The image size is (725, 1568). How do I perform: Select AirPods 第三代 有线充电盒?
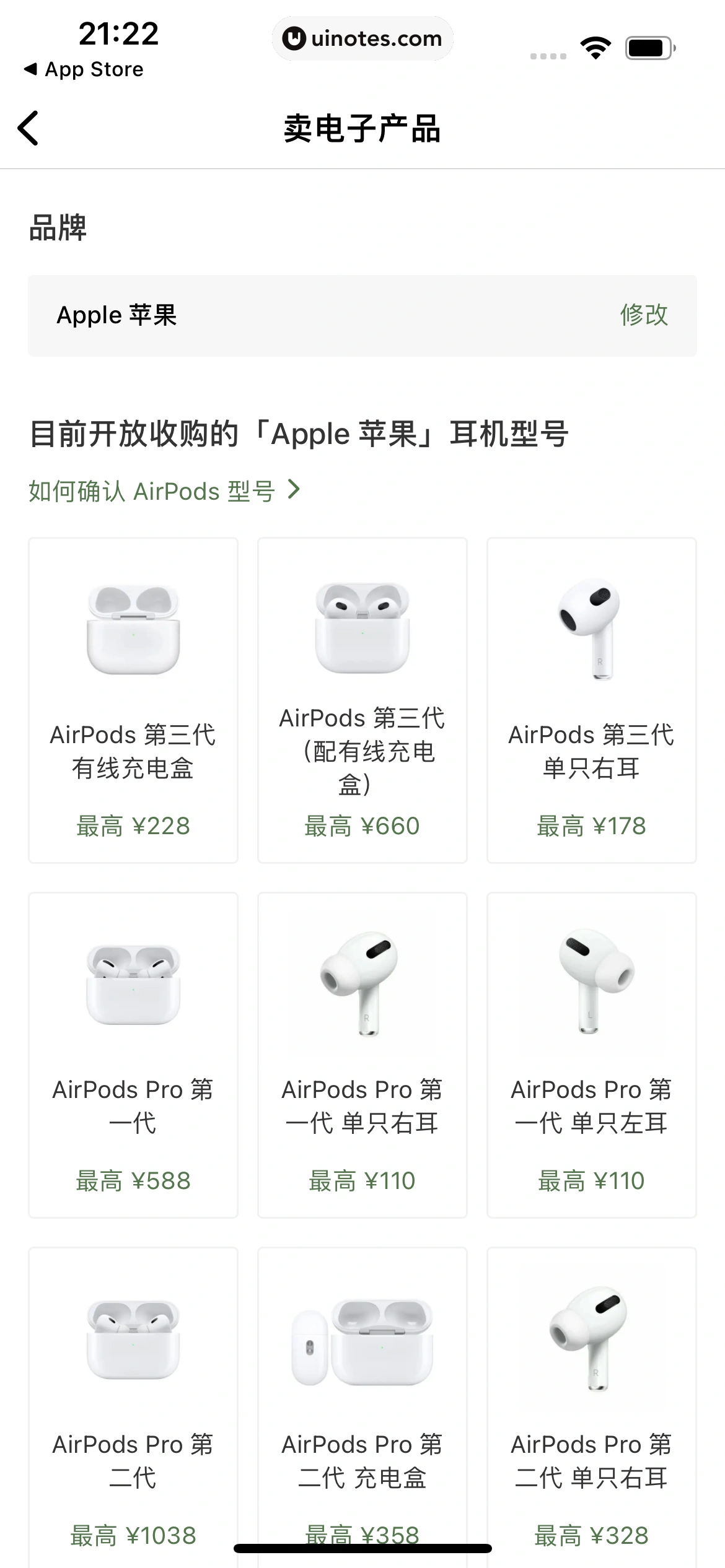pyautogui.click(x=133, y=700)
